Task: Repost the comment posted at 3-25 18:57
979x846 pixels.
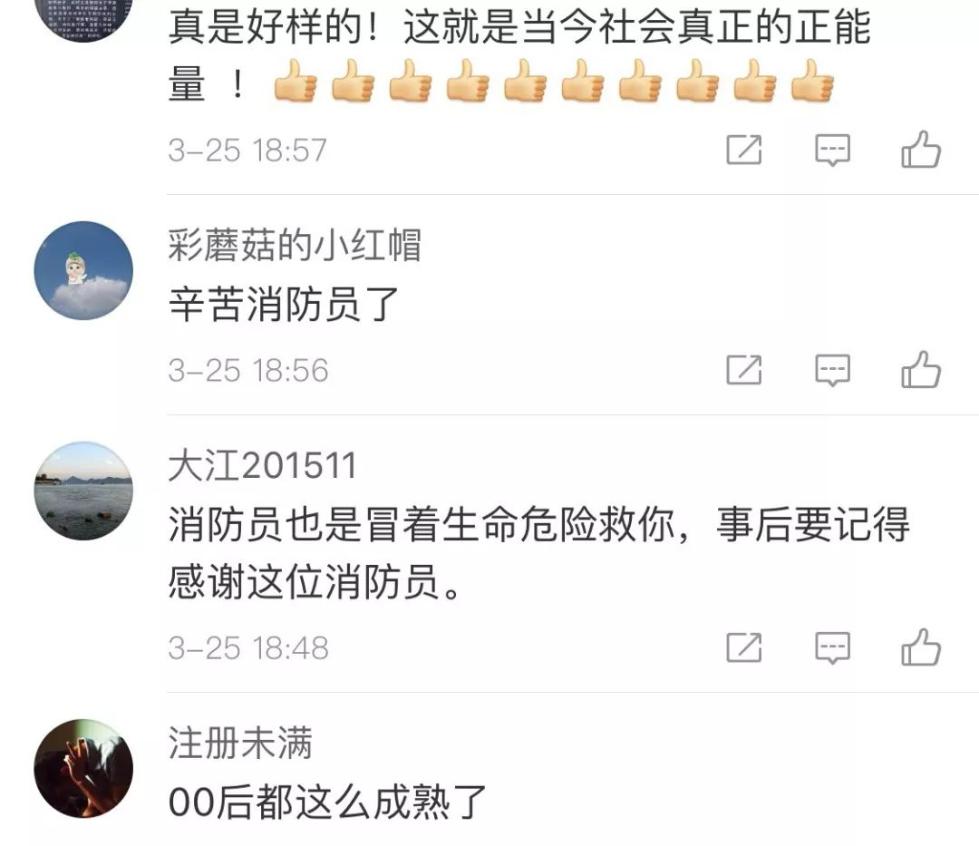Action: 743,151
